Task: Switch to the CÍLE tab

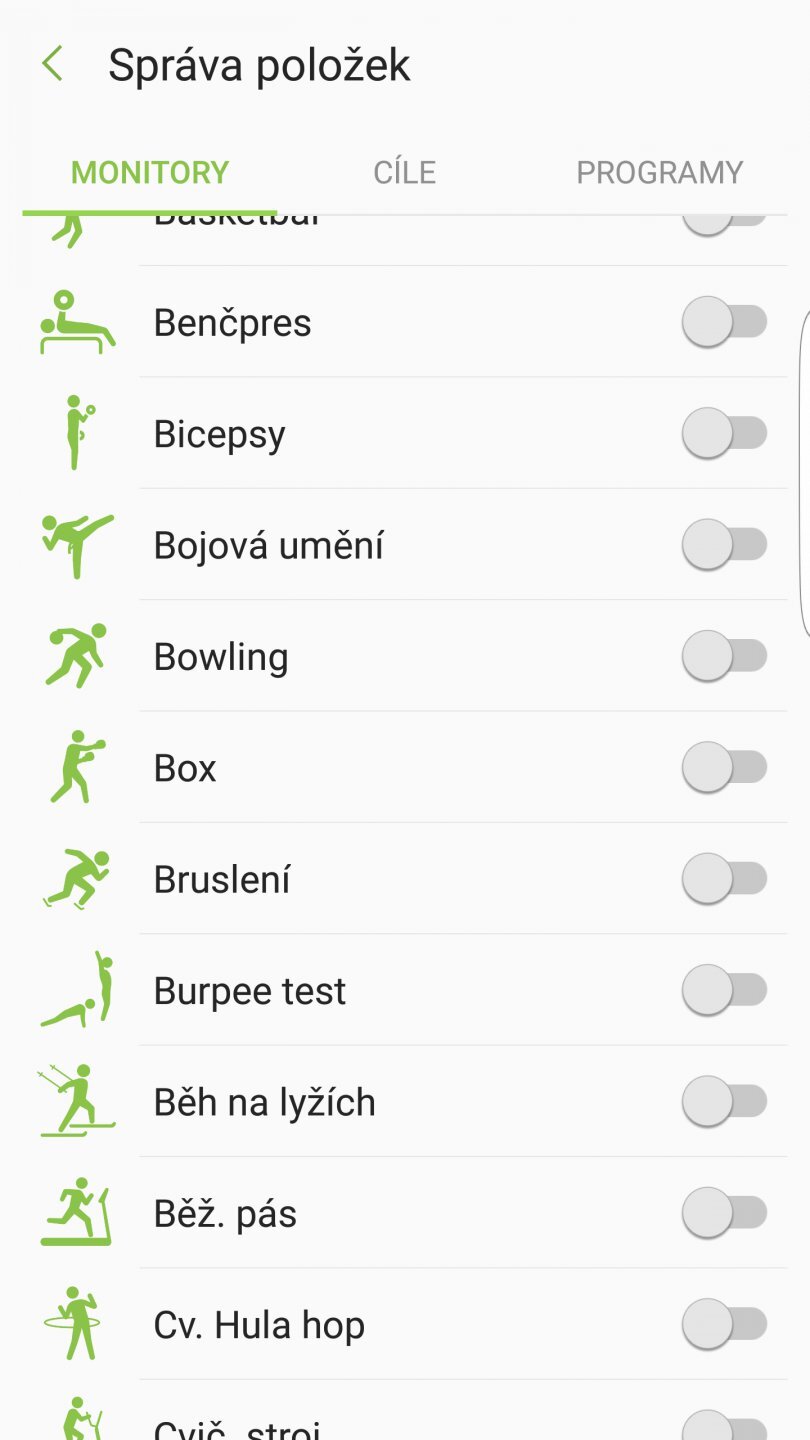Action: click(404, 172)
